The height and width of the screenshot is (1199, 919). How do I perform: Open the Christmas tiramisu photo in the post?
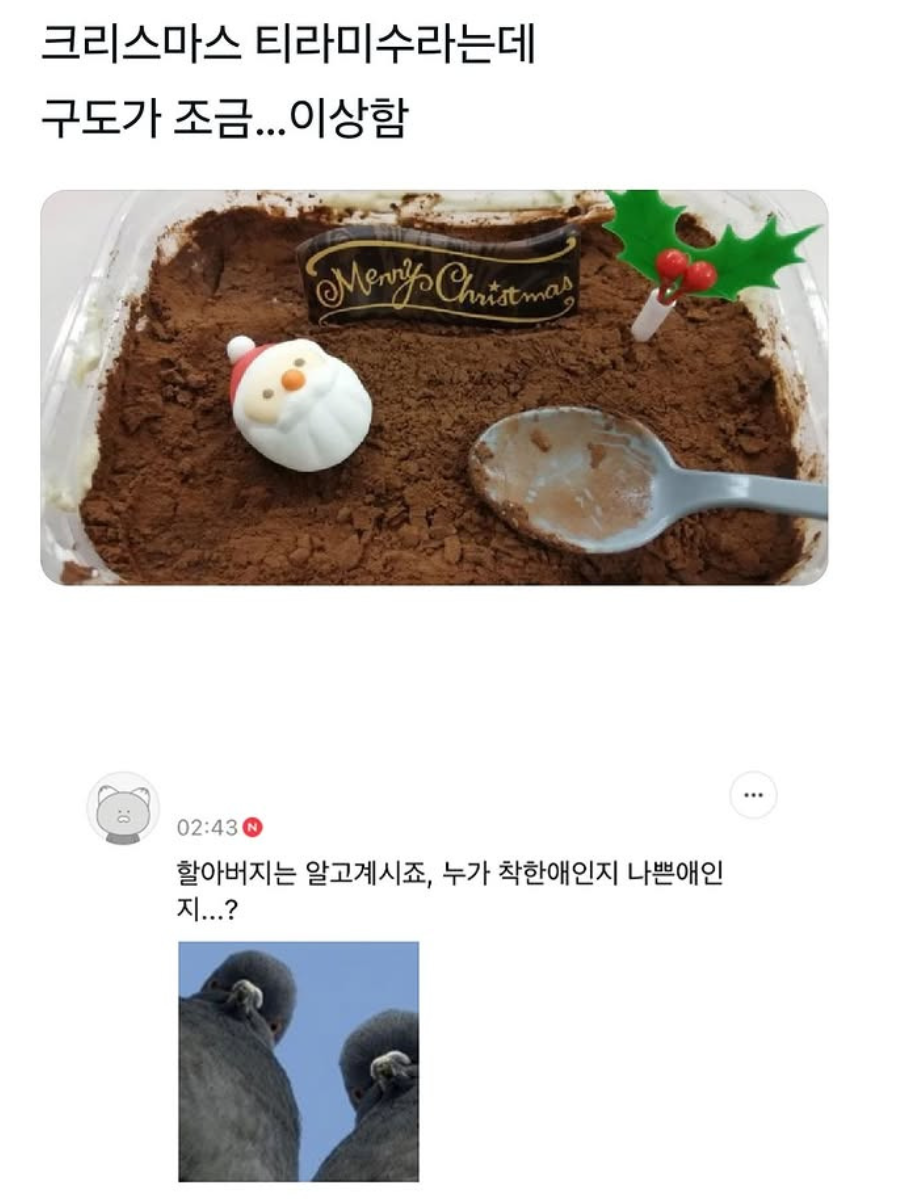coord(434,387)
